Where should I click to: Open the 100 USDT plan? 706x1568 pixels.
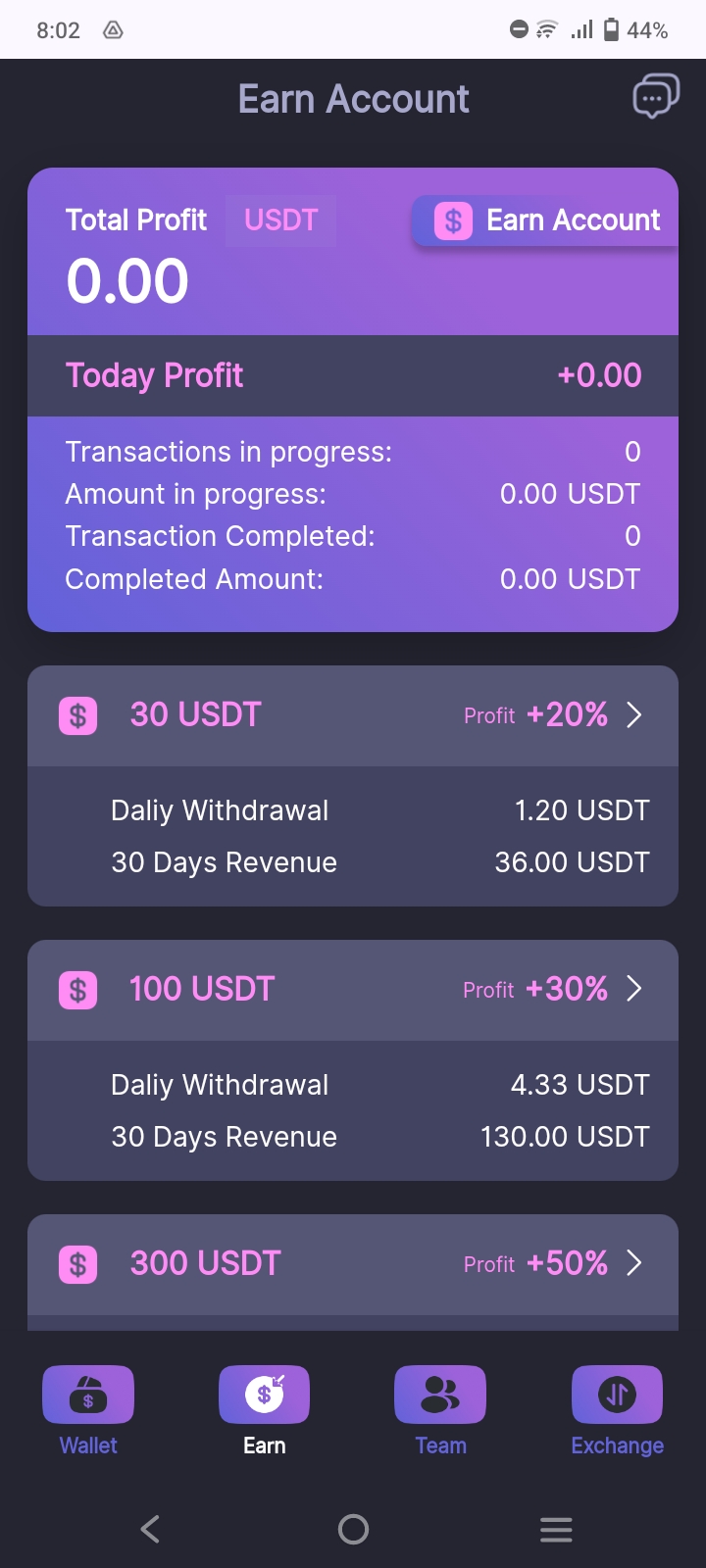tap(353, 990)
